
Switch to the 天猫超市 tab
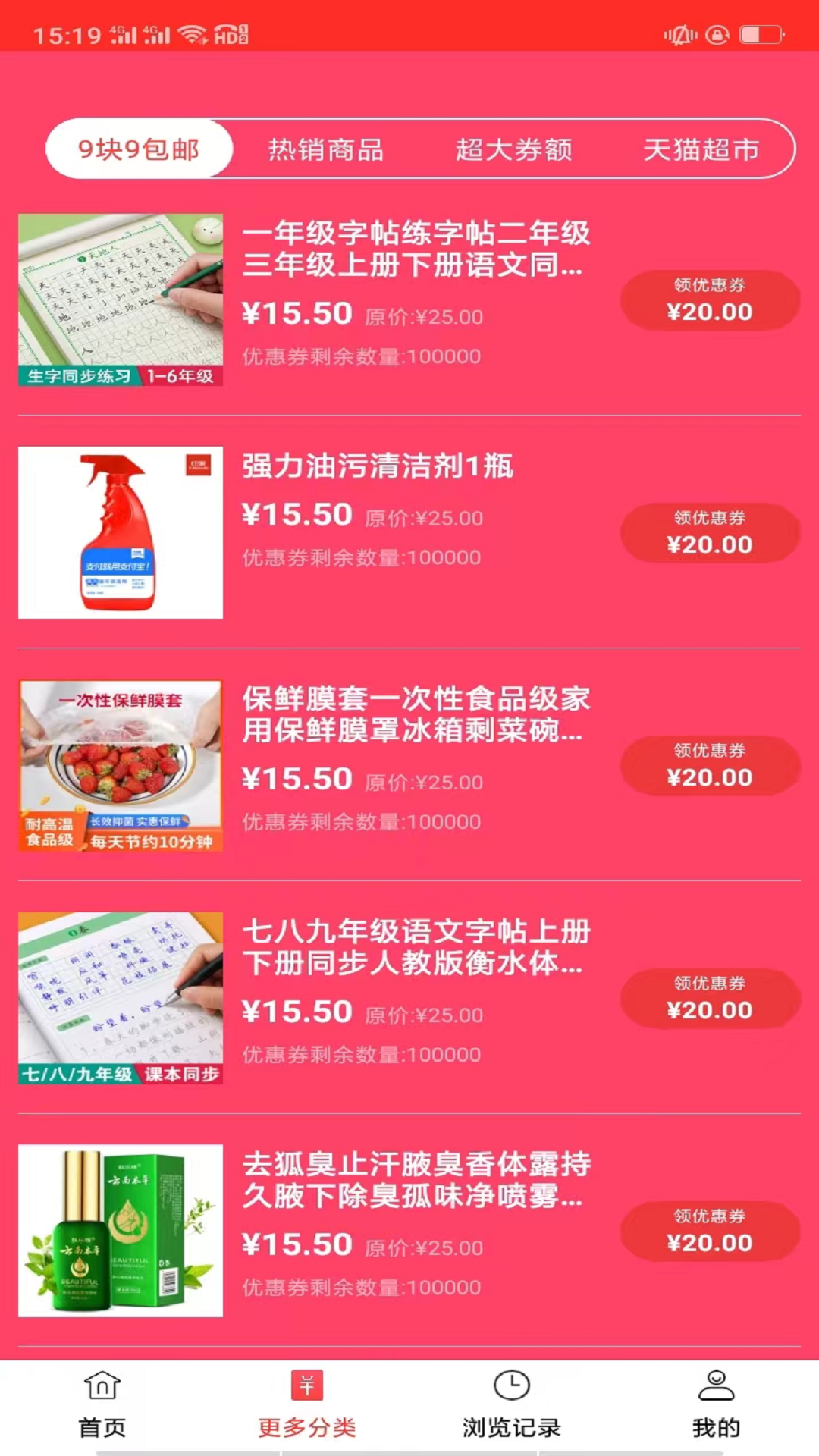(x=701, y=149)
